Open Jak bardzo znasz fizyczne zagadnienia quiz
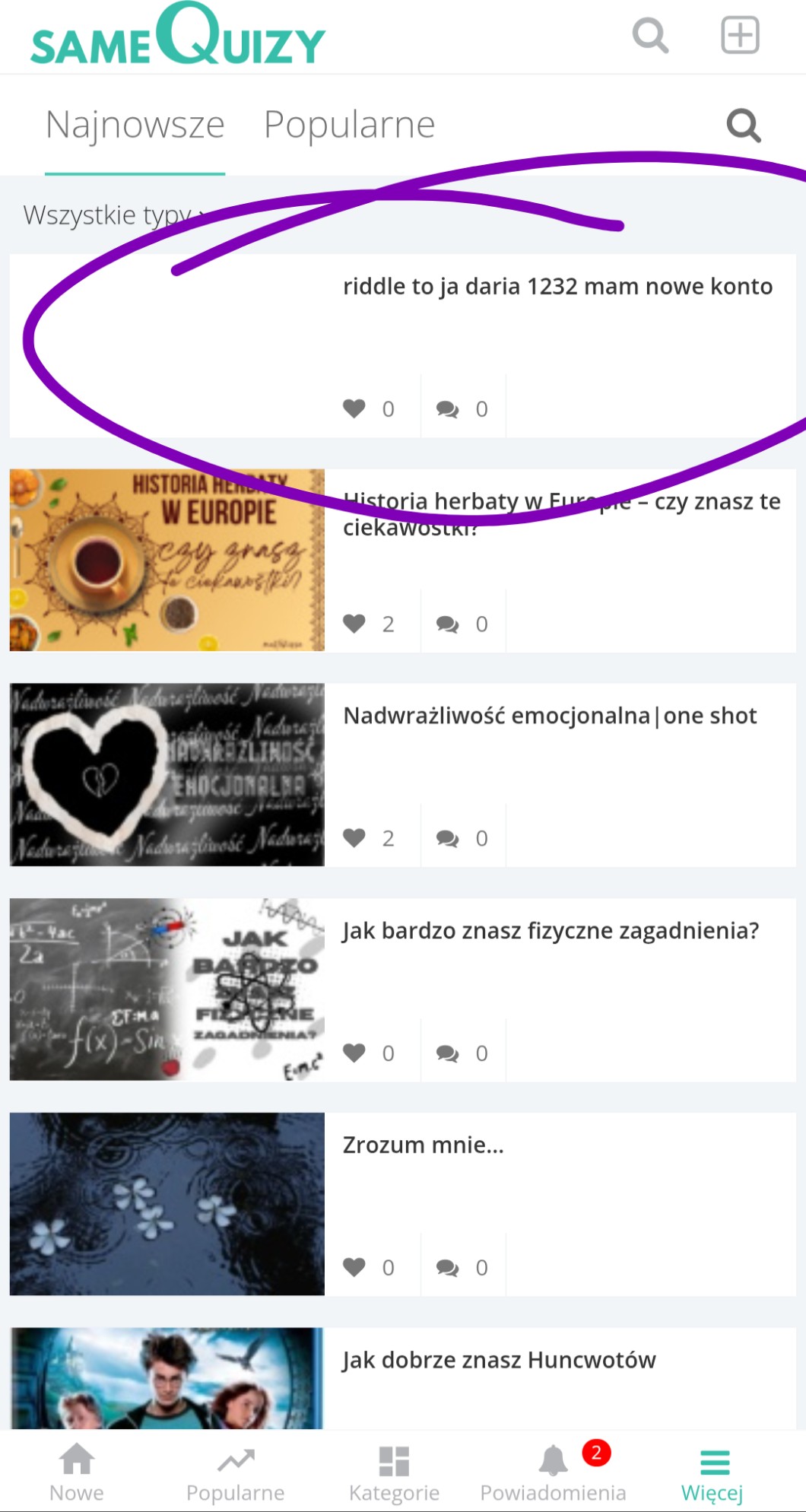806x1512 pixels. [551, 930]
